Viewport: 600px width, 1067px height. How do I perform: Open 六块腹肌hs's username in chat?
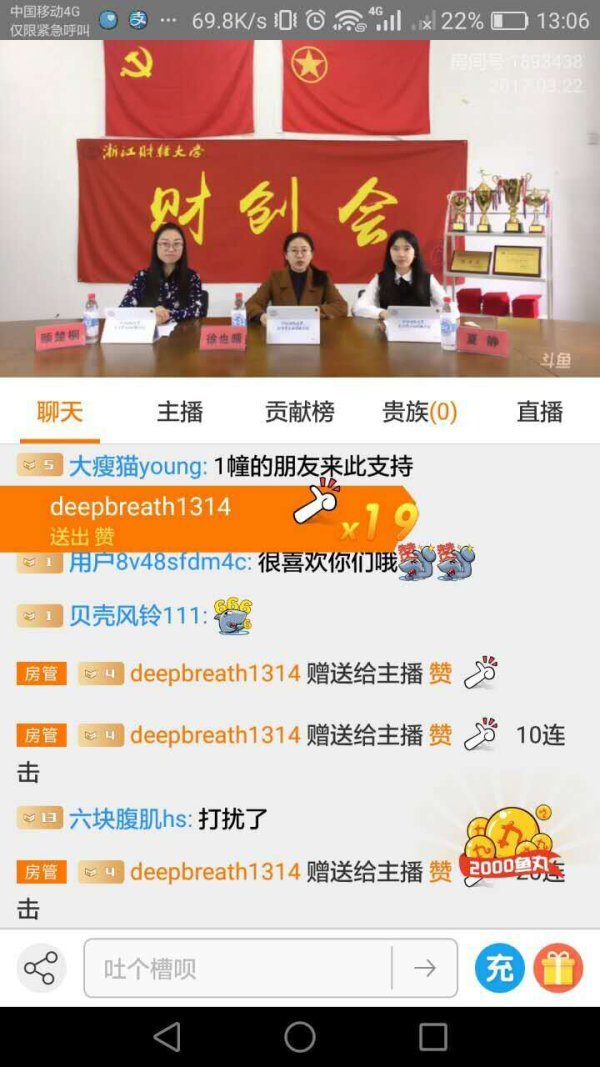pos(130,819)
